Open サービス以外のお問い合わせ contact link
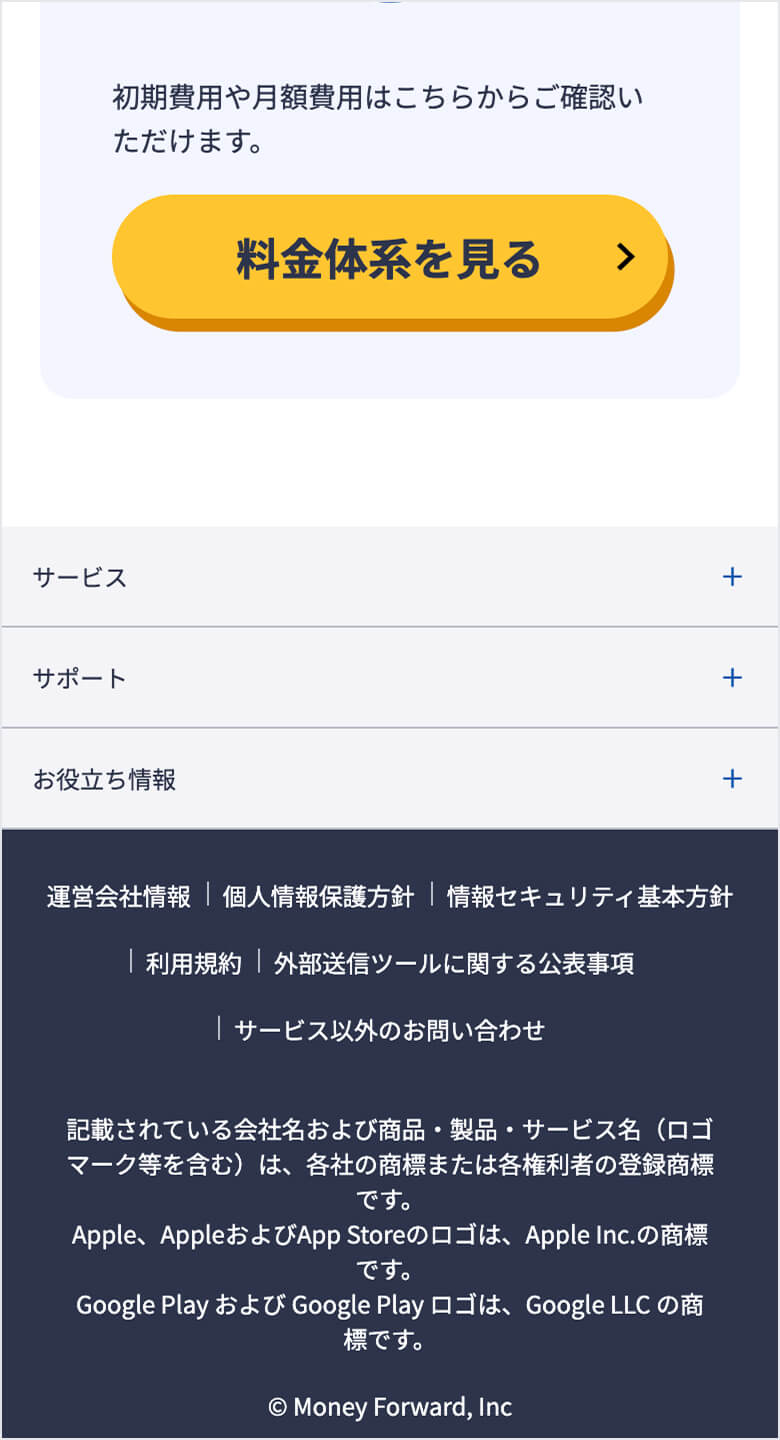 pyautogui.click(x=390, y=1029)
